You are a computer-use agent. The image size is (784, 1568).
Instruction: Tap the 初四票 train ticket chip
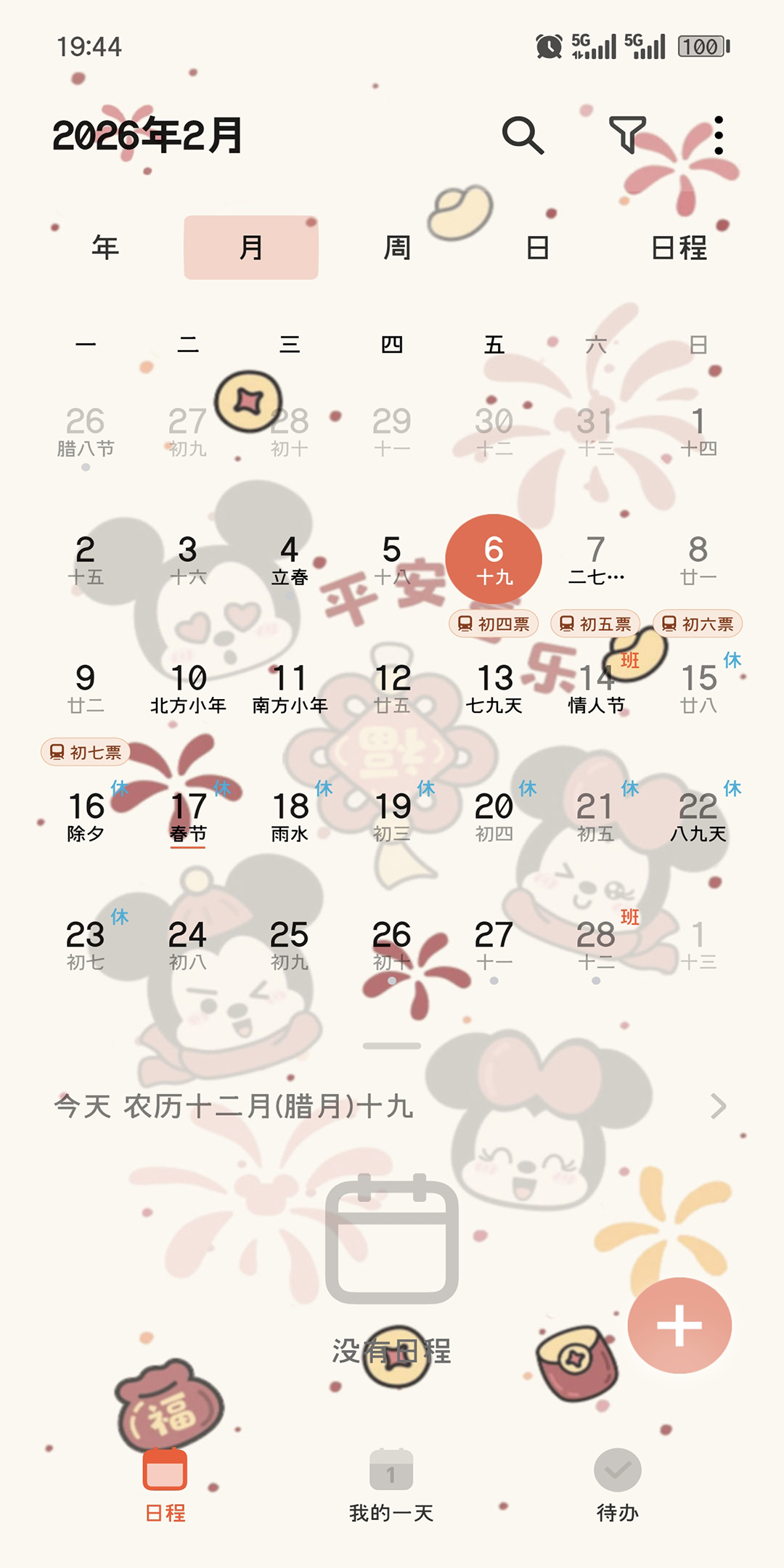click(x=494, y=624)
